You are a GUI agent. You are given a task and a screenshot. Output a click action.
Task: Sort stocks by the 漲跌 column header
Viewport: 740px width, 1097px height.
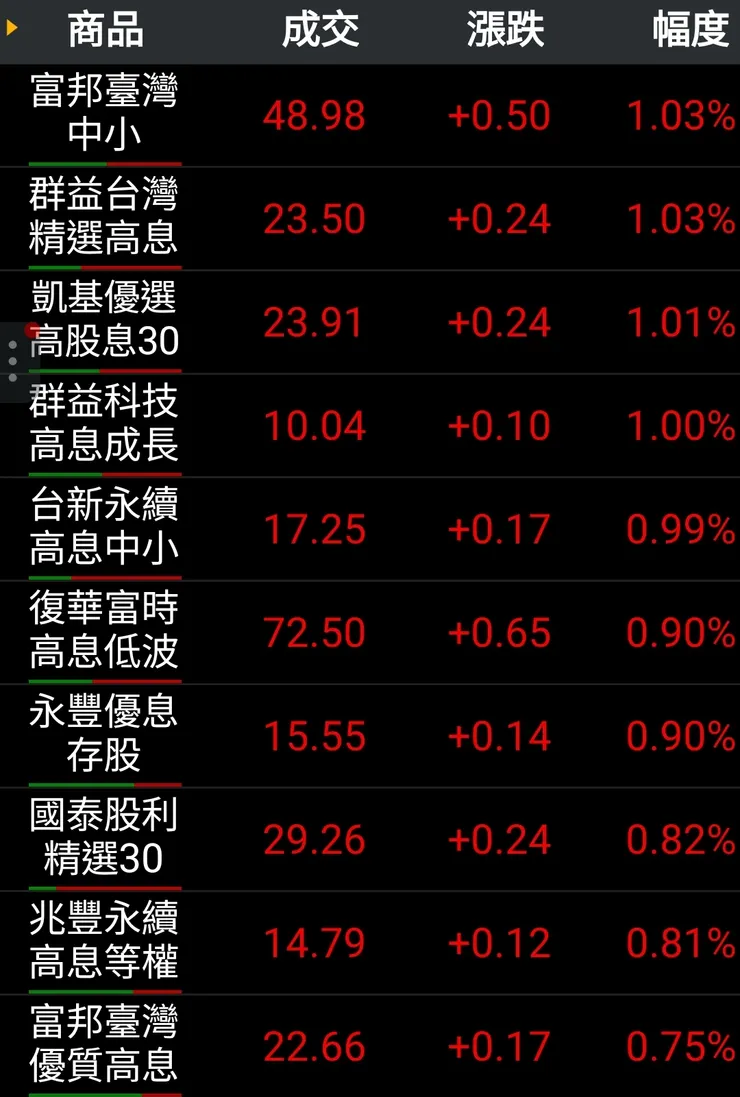[x=504, y=30]
